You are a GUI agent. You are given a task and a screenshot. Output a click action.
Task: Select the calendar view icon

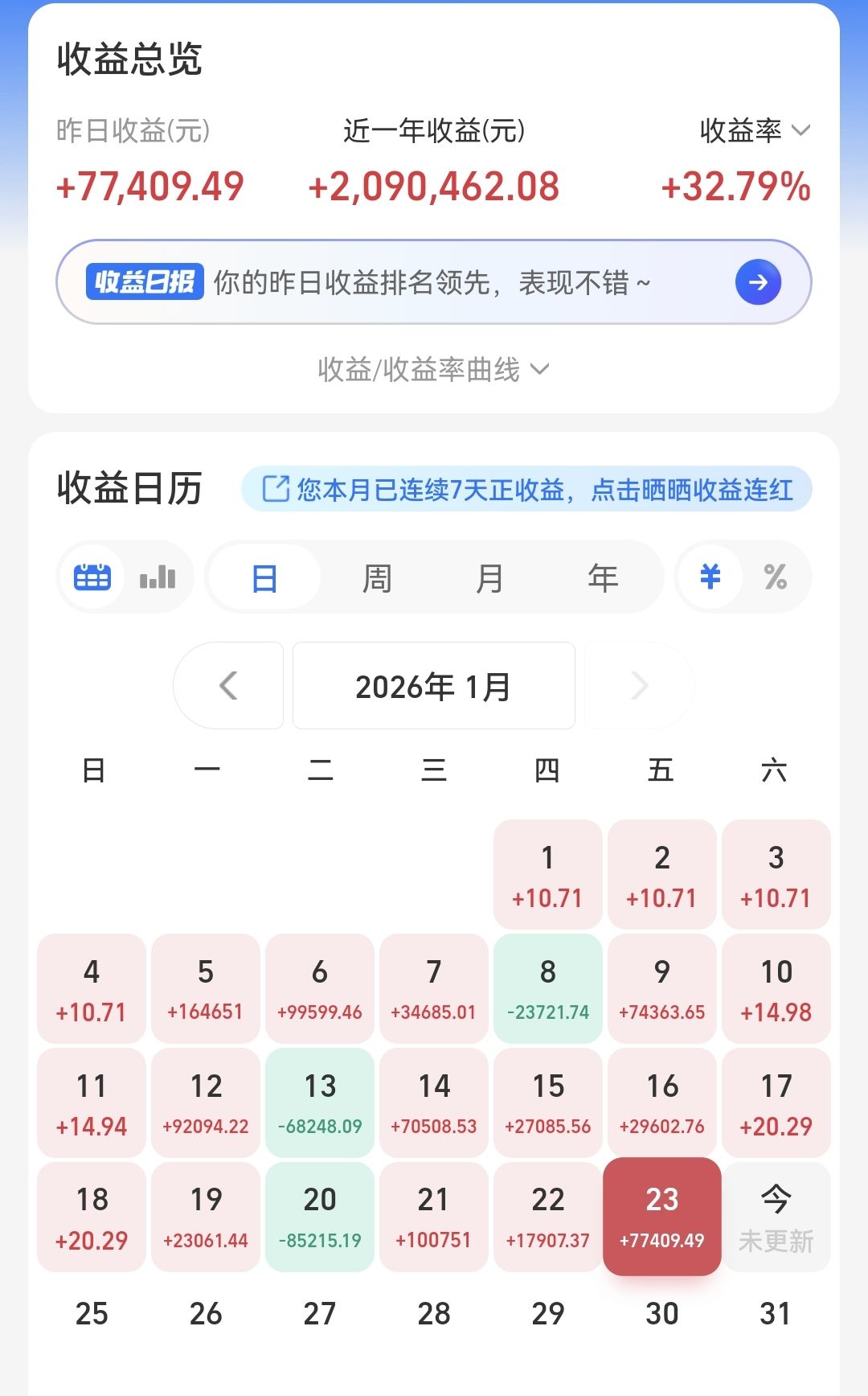pyautogui.click(x=91, y=577)
